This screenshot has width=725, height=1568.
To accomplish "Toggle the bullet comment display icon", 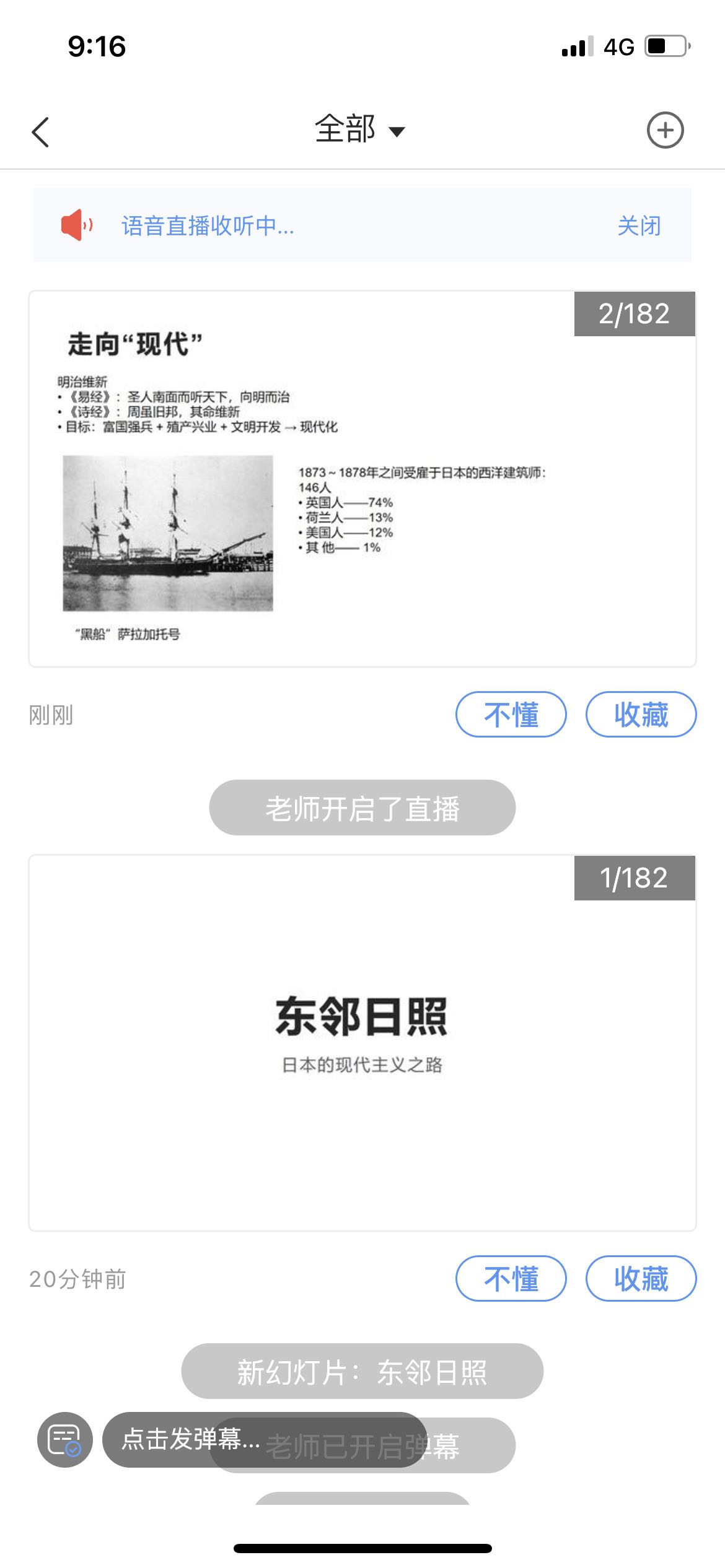I will coord(65,1439).
